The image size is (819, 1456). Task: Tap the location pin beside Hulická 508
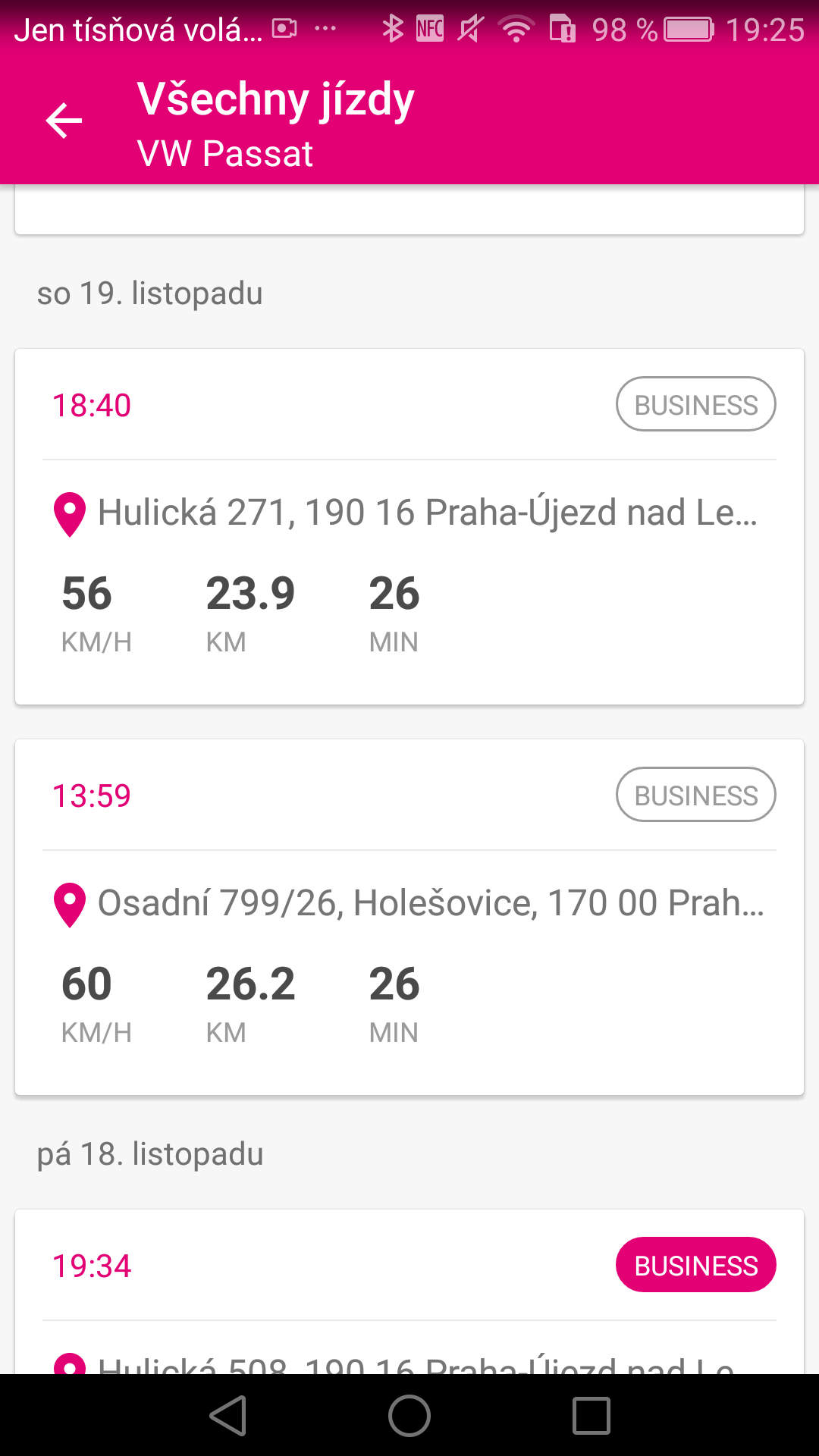coord(69,1365)
